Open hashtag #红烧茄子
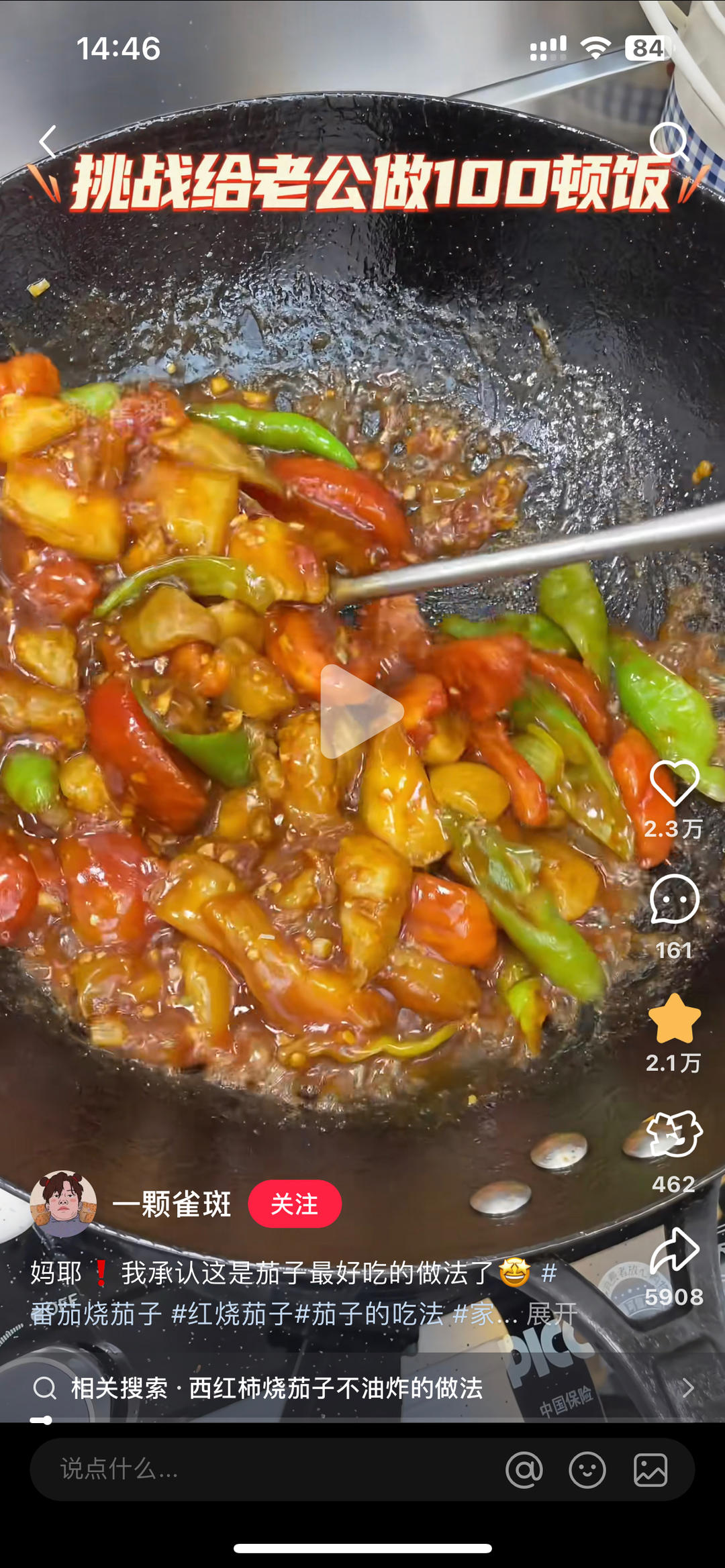 [x=232, y=1313]
